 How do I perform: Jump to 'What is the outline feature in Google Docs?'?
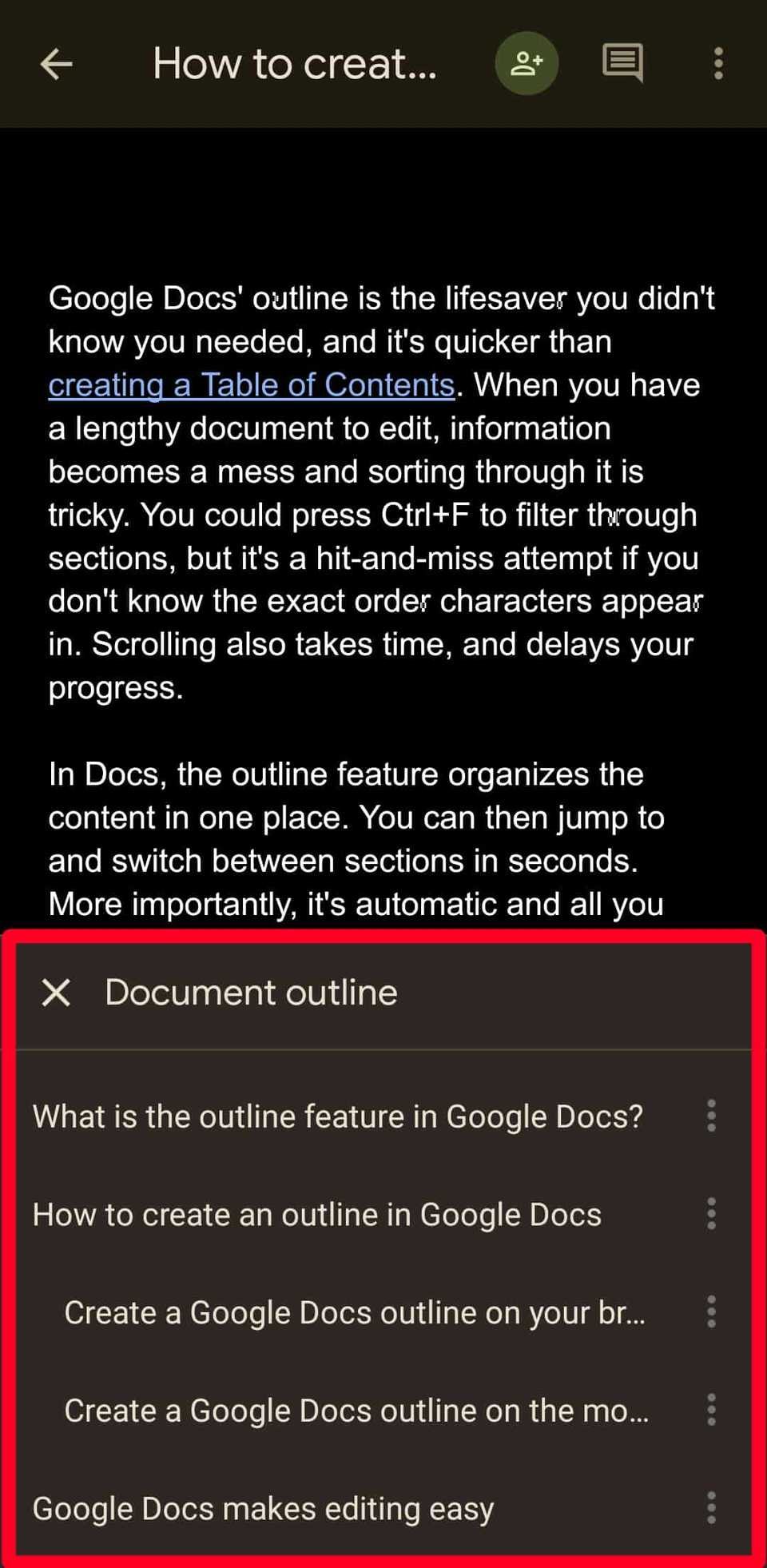pyautogui.click(x=338, y=1116)
